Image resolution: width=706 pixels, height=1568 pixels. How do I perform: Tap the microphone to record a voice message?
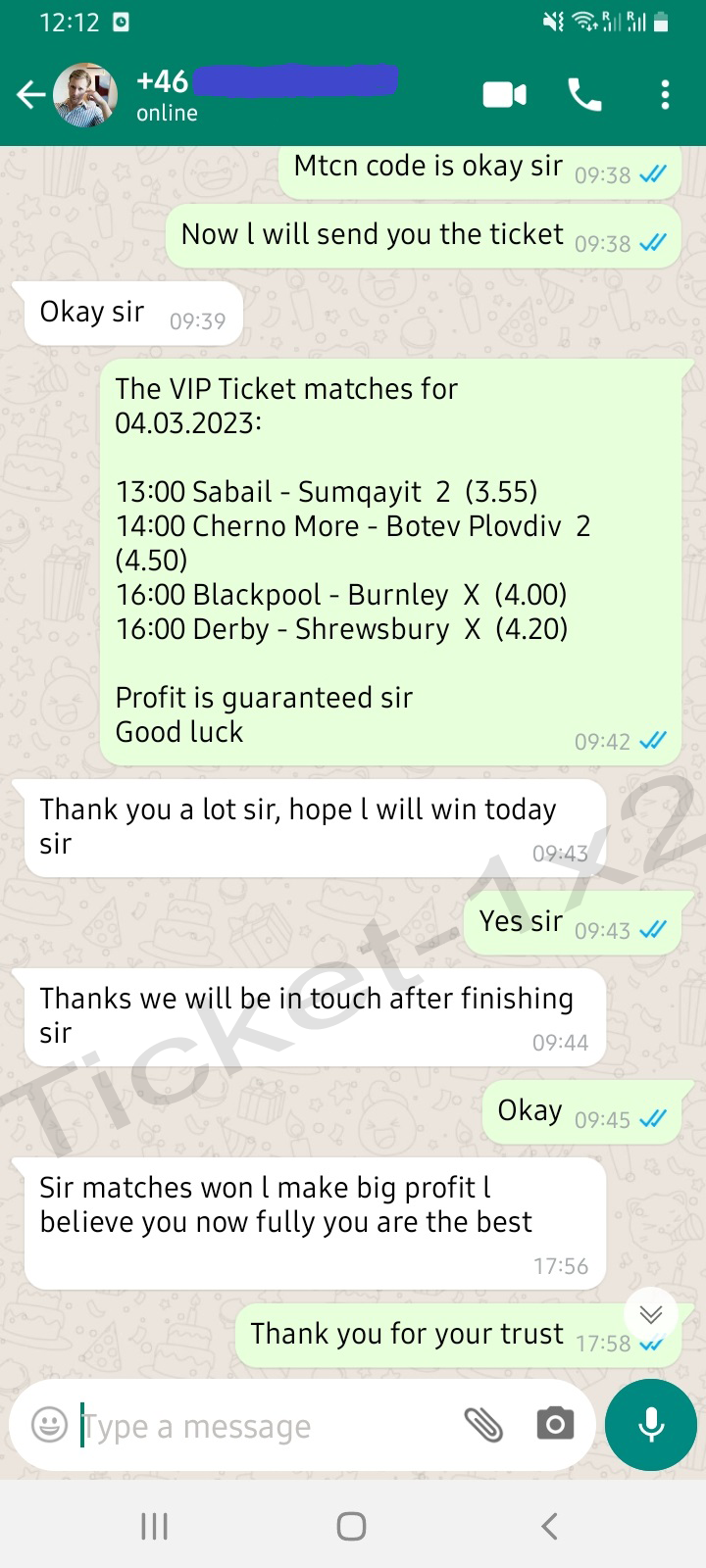pos(651,1425)
